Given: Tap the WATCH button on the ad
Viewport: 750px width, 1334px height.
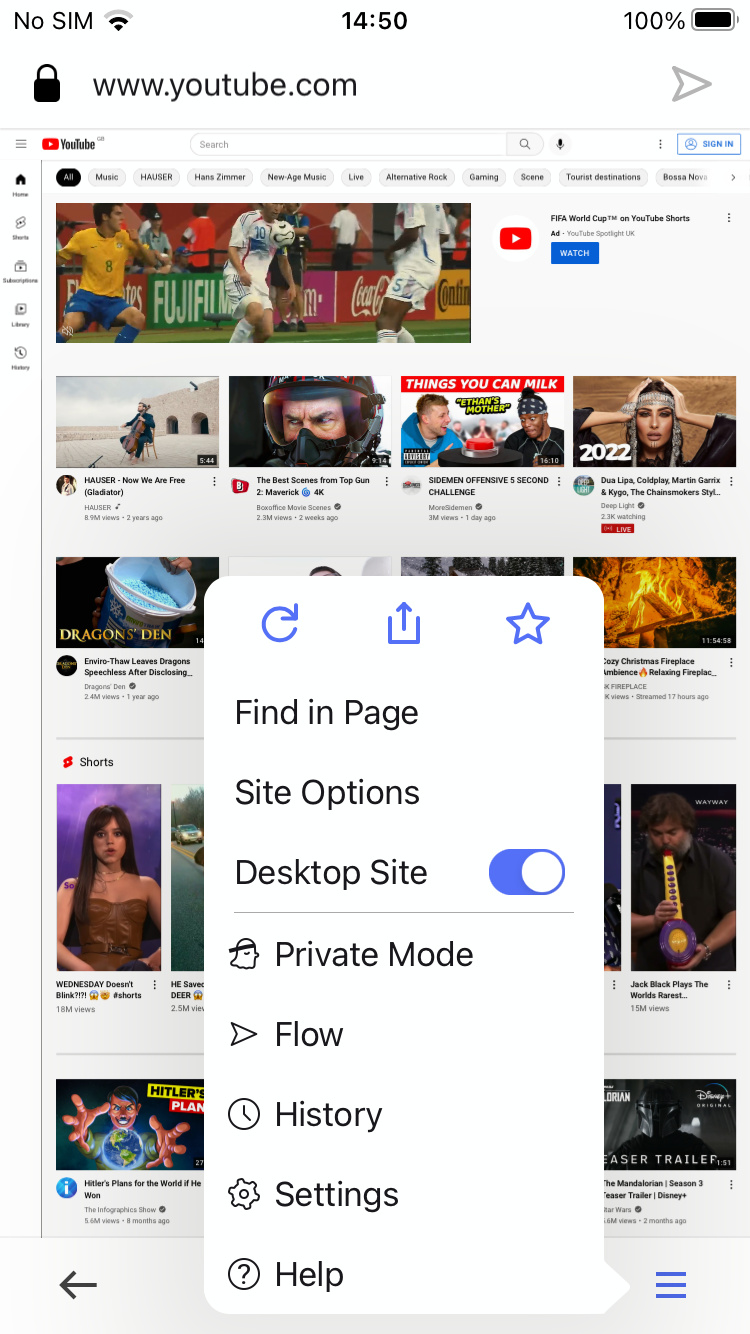Looking at the screenshot, I should (x=574, y=253).
